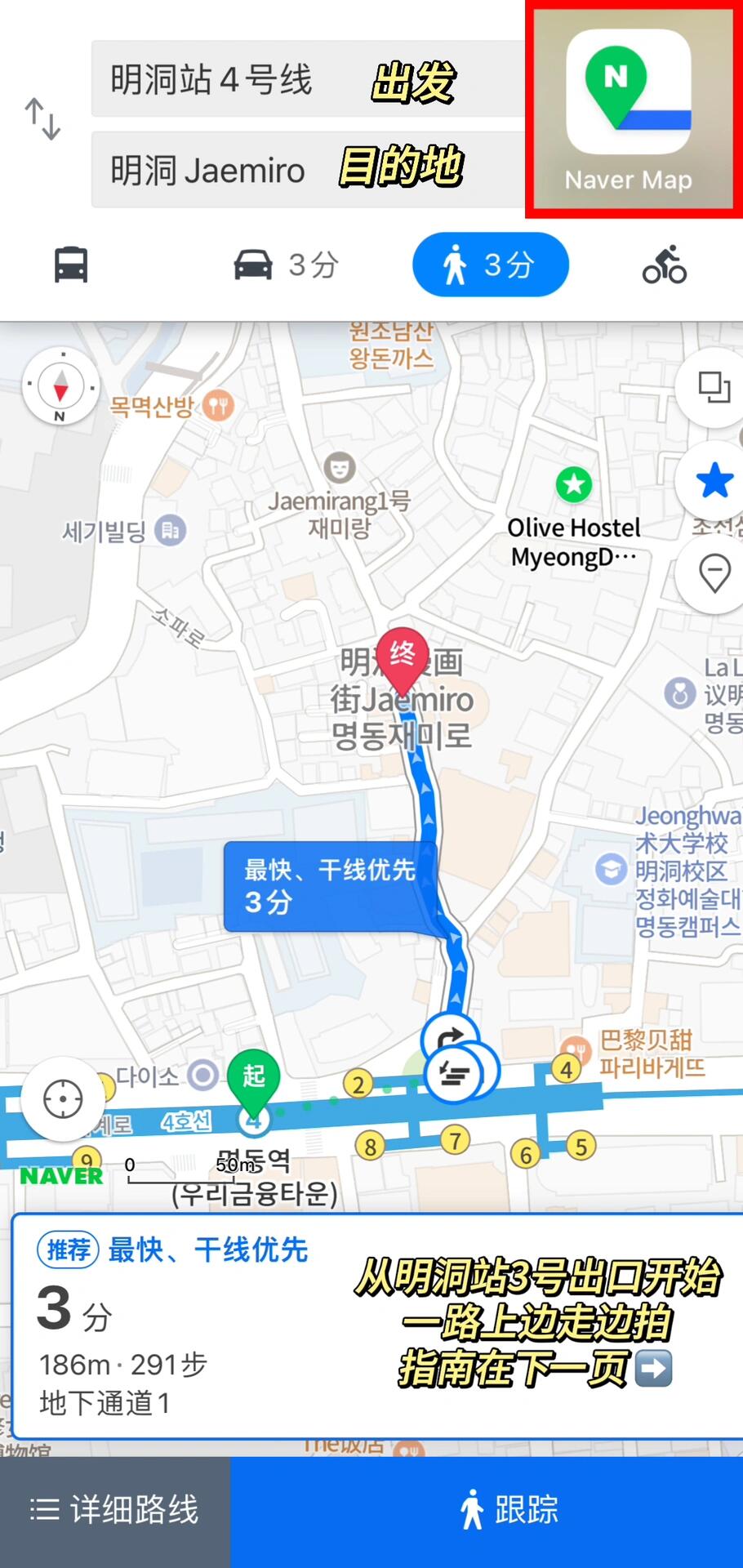Tap the location pin button on the map
This screenshot has width=743, height=1568.
point(714,573)
